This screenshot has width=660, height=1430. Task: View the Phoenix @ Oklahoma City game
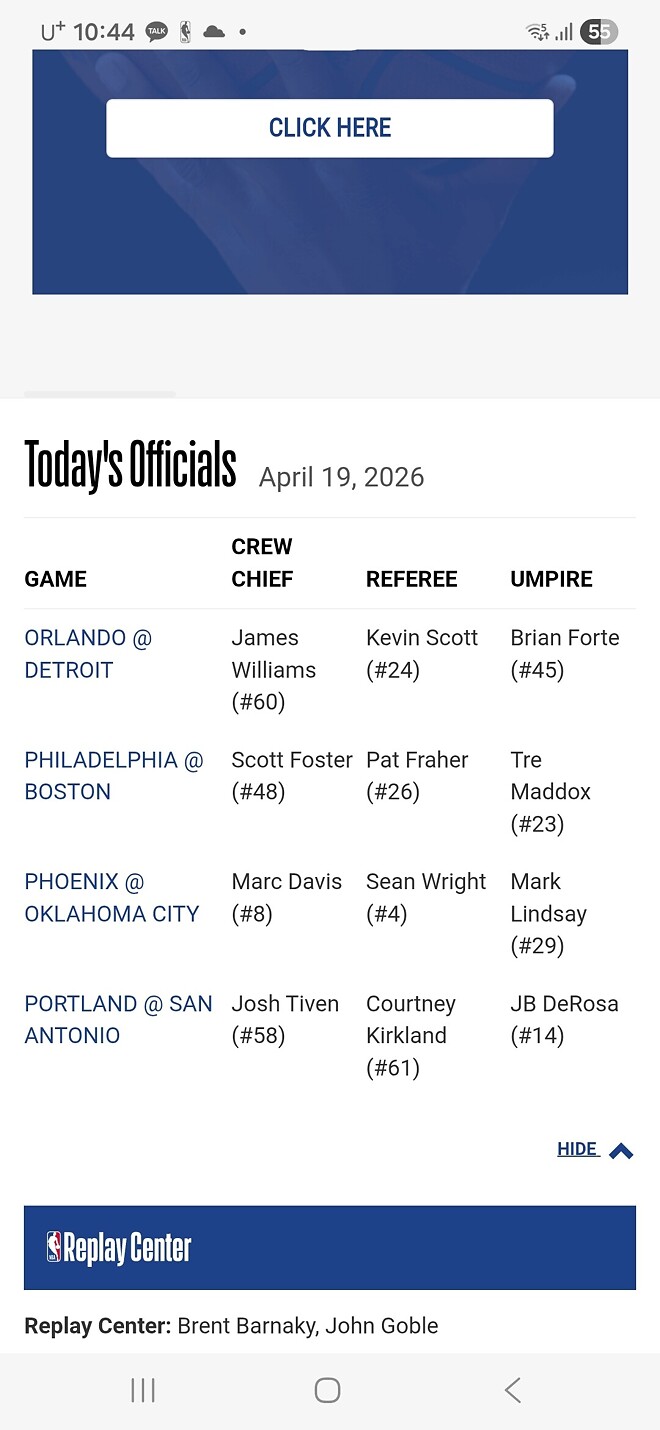tap(111, 898)
